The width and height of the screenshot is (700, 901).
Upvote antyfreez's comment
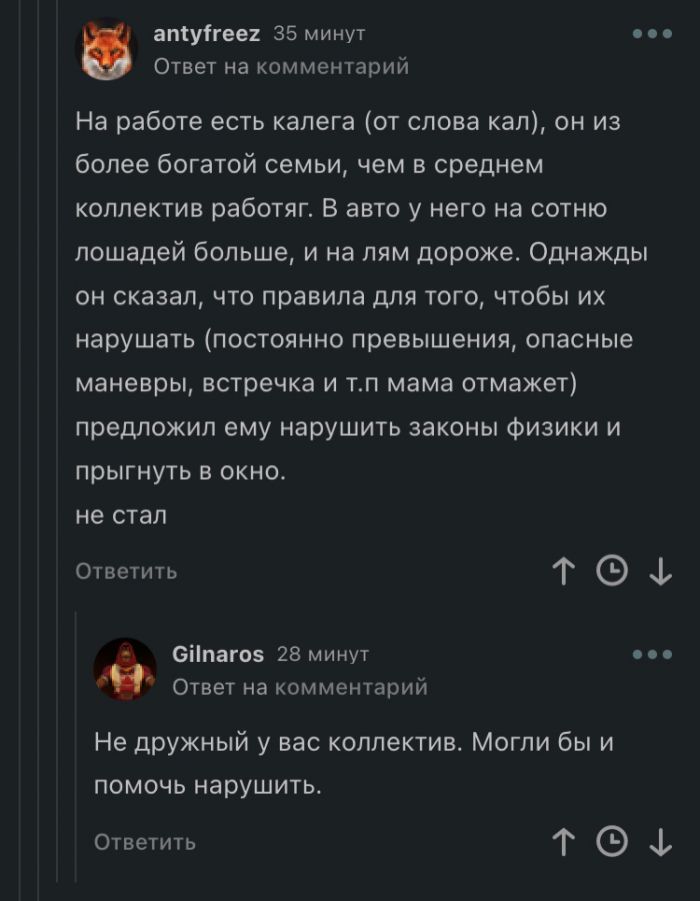point(565,571)
